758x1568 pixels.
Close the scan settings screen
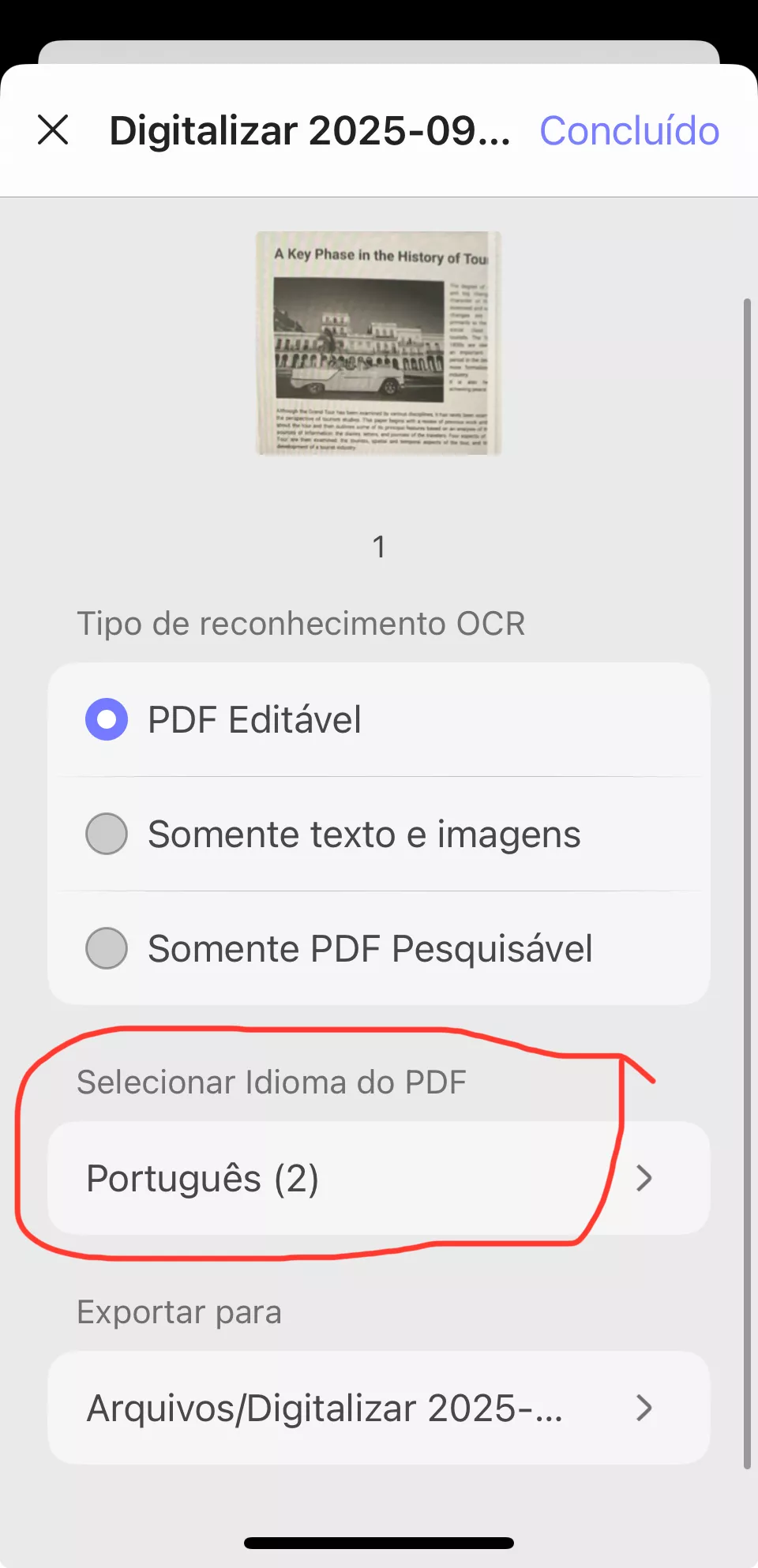pyautogui.click(x=54, y=129)
